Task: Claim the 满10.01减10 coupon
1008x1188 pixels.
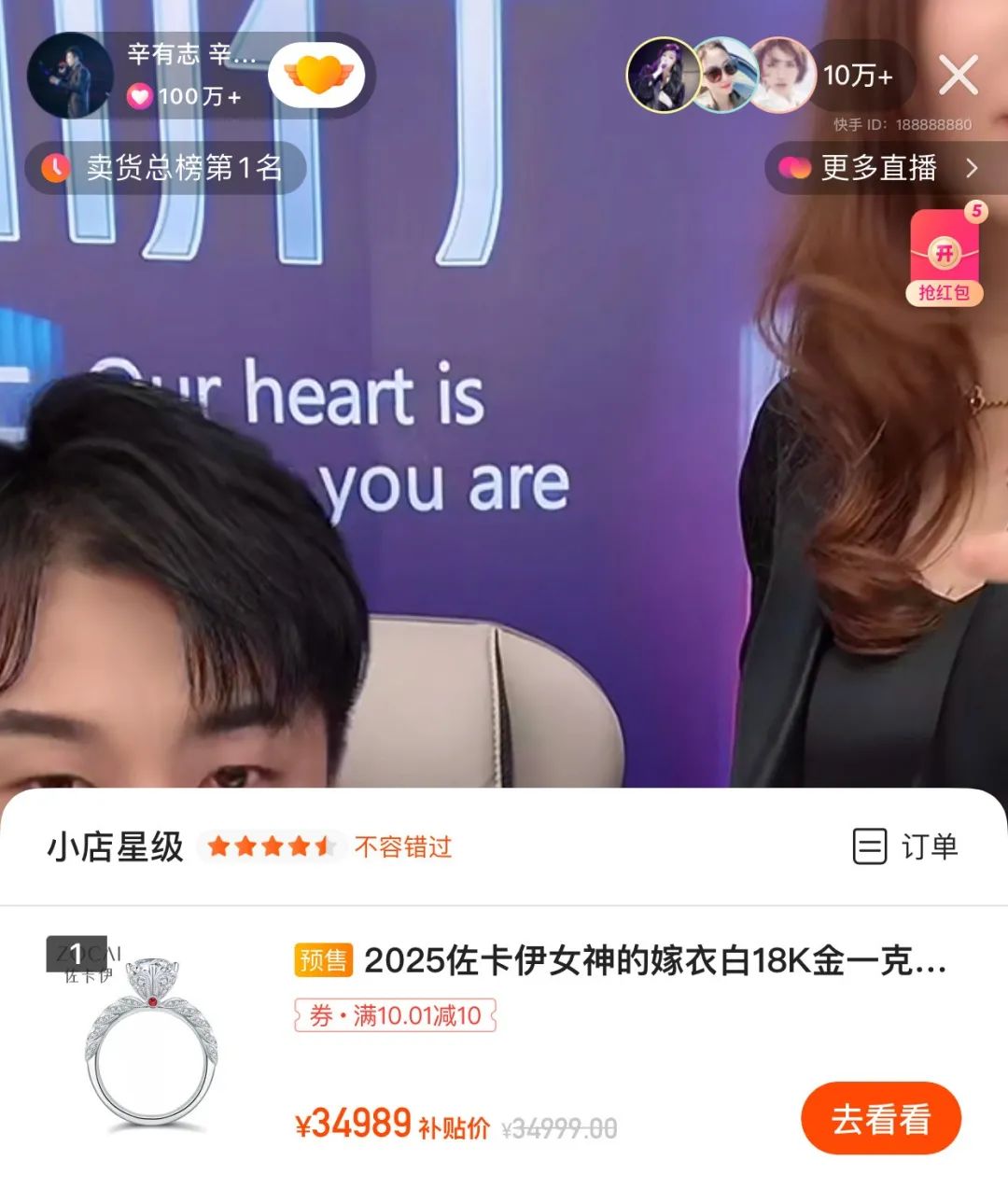Action: point(396,1015)
